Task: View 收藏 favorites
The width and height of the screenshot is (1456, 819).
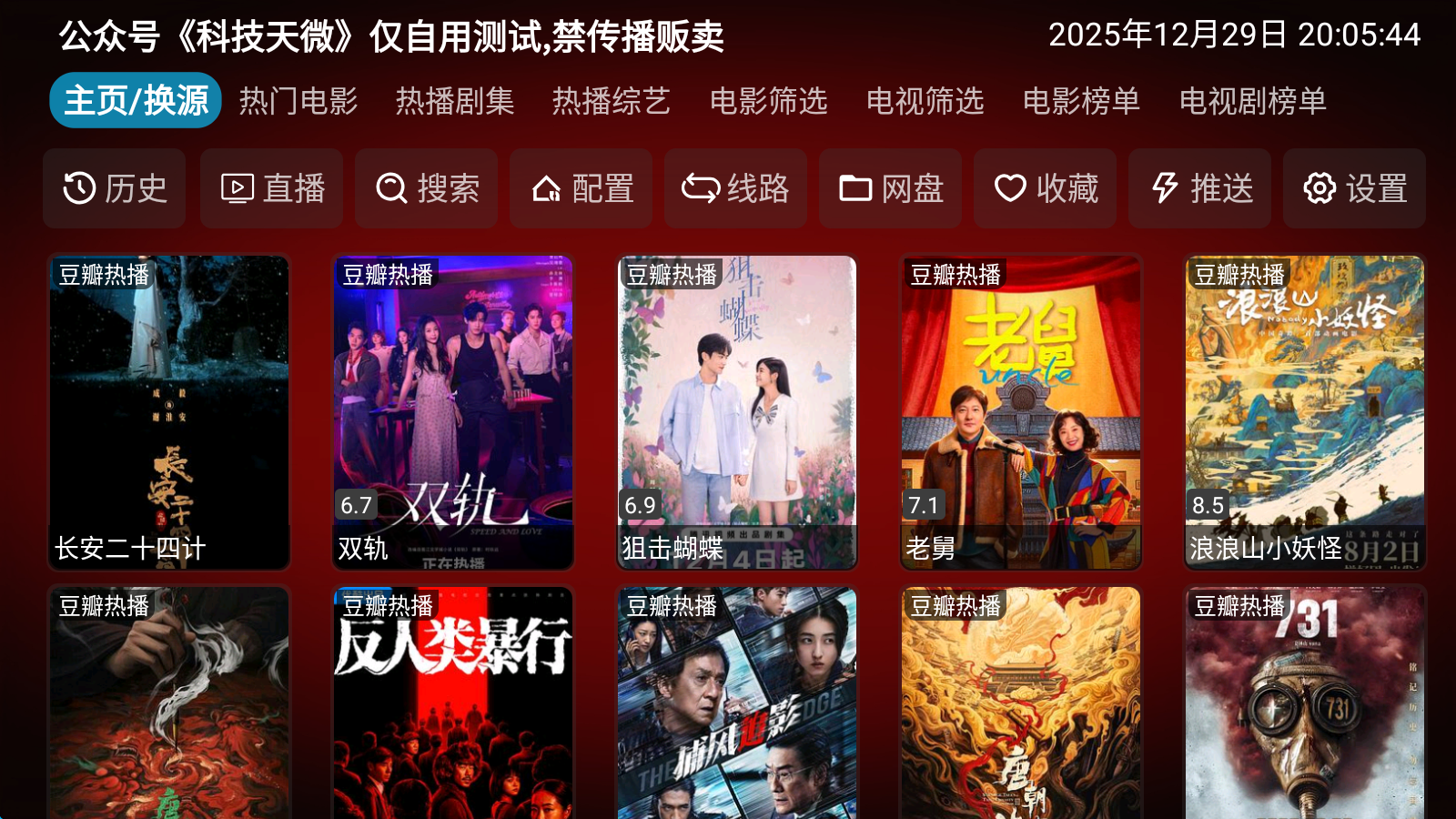Action: [x=1046, y=188]
